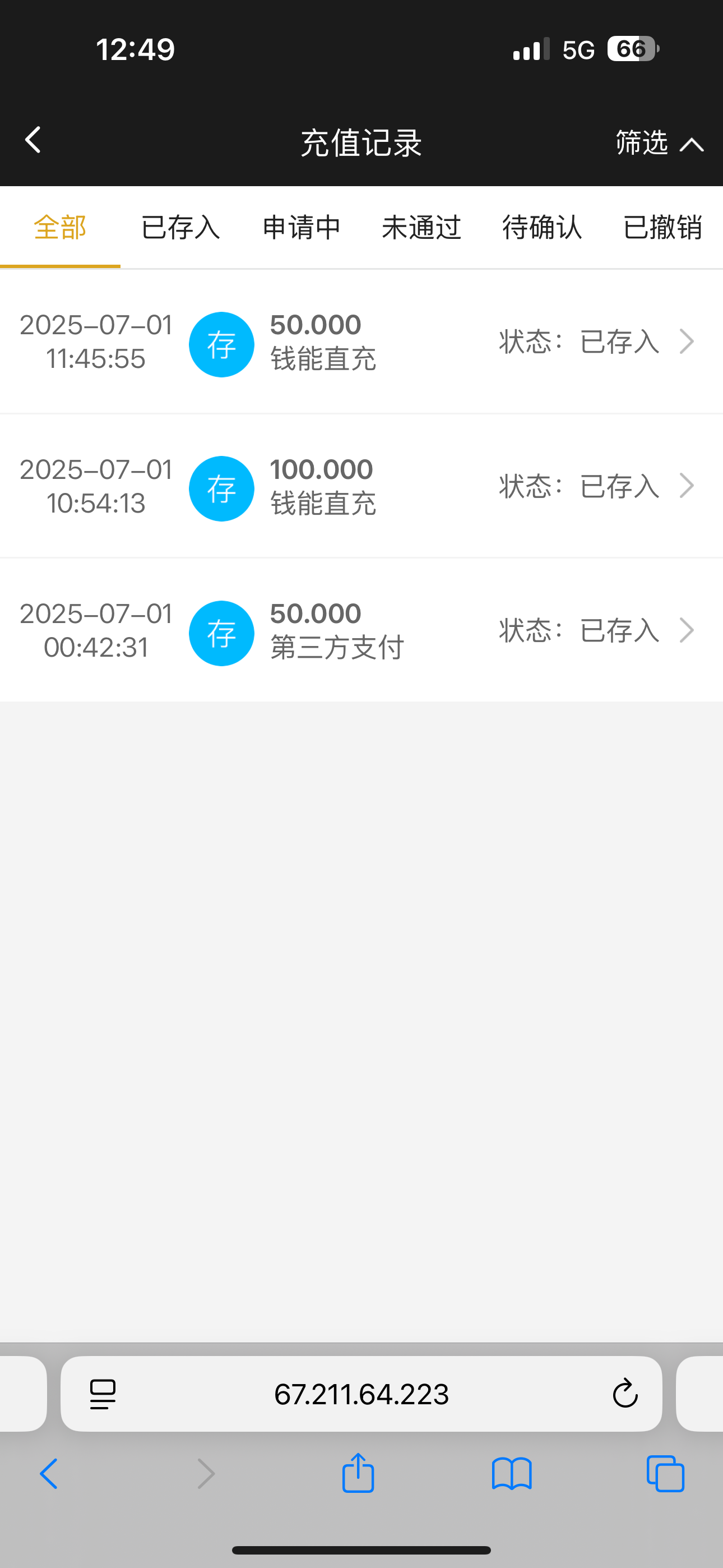723x1568 pixels.
Task: View the 第三方支付 50.000 deposit details
Action: (x=361, y=630)
